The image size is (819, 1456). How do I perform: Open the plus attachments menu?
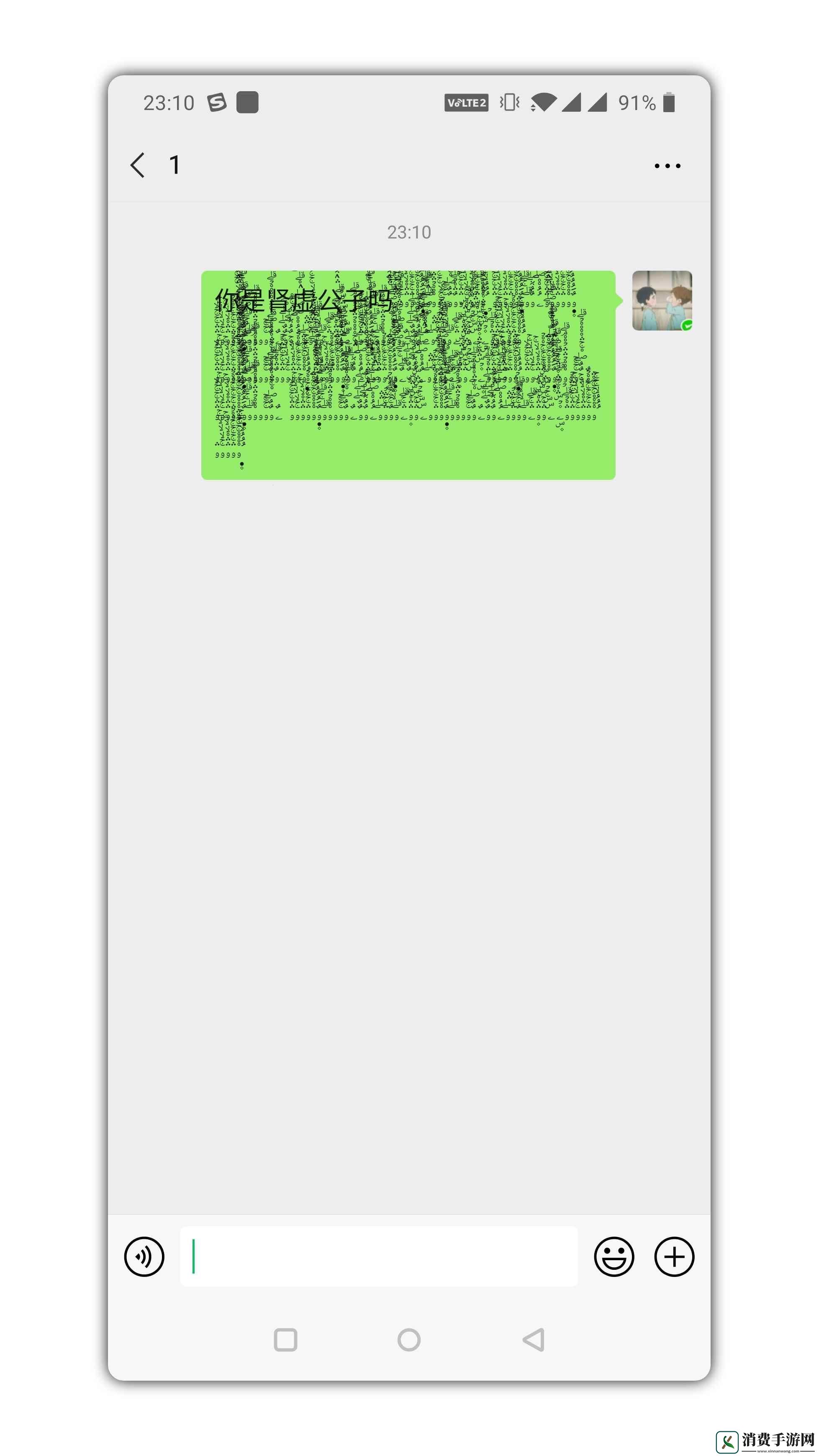(674, 1256)
